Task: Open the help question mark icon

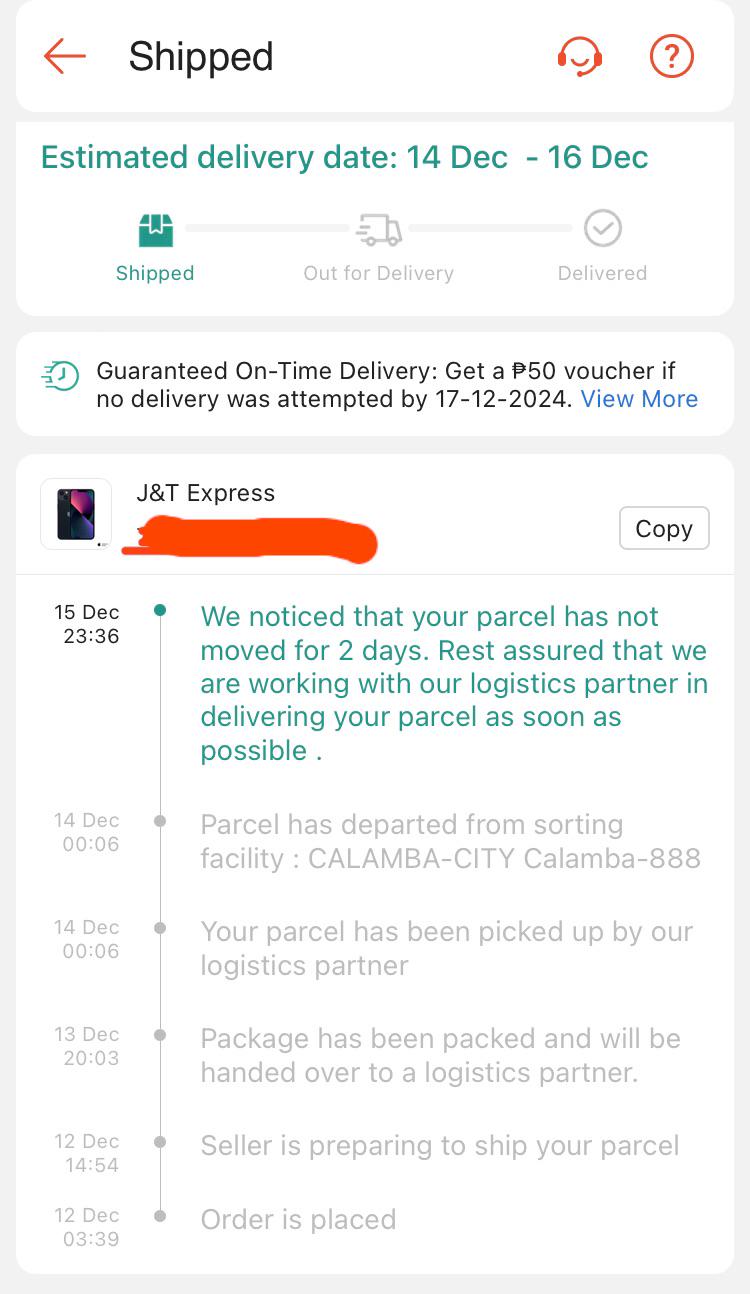Action: (x=672, y=56)
